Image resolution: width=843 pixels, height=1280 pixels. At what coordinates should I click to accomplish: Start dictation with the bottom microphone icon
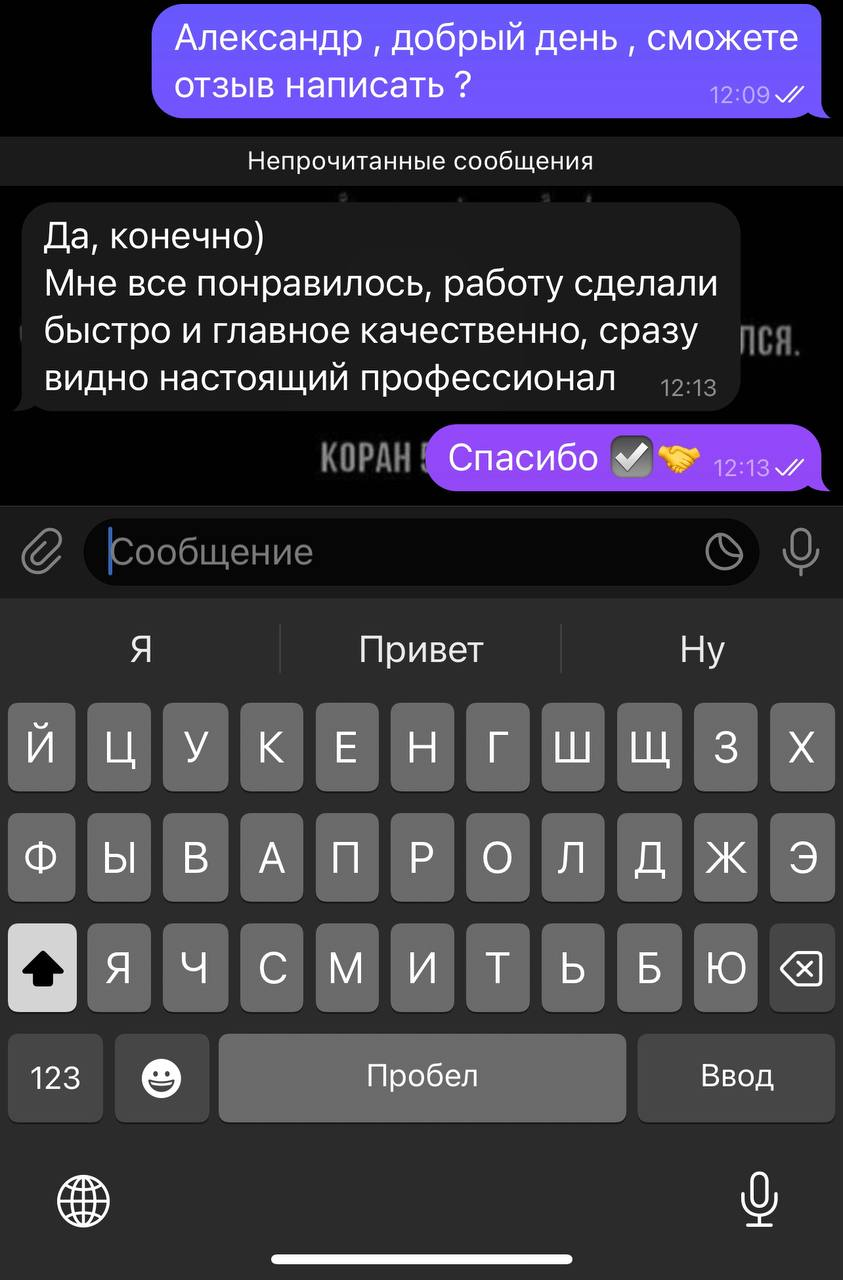tap(759, 1199)
